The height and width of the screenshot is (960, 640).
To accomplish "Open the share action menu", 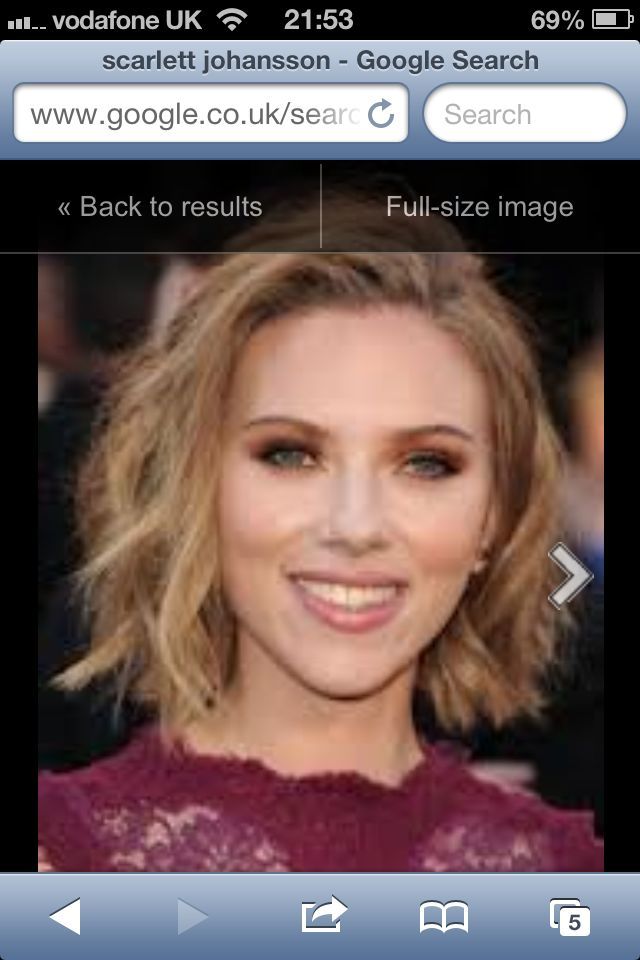I will (x=323, y=916).
